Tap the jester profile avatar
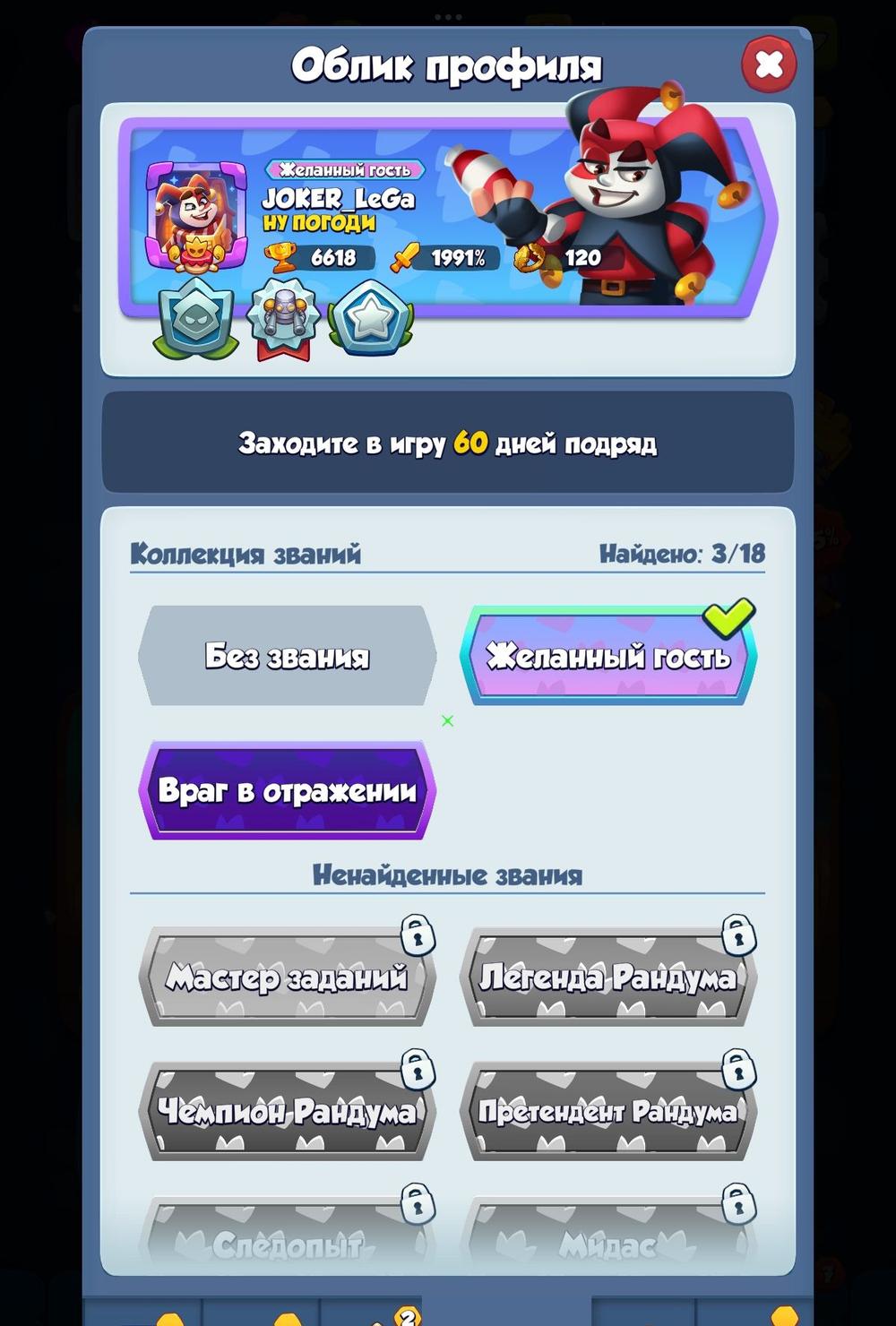 coord(196,216)
